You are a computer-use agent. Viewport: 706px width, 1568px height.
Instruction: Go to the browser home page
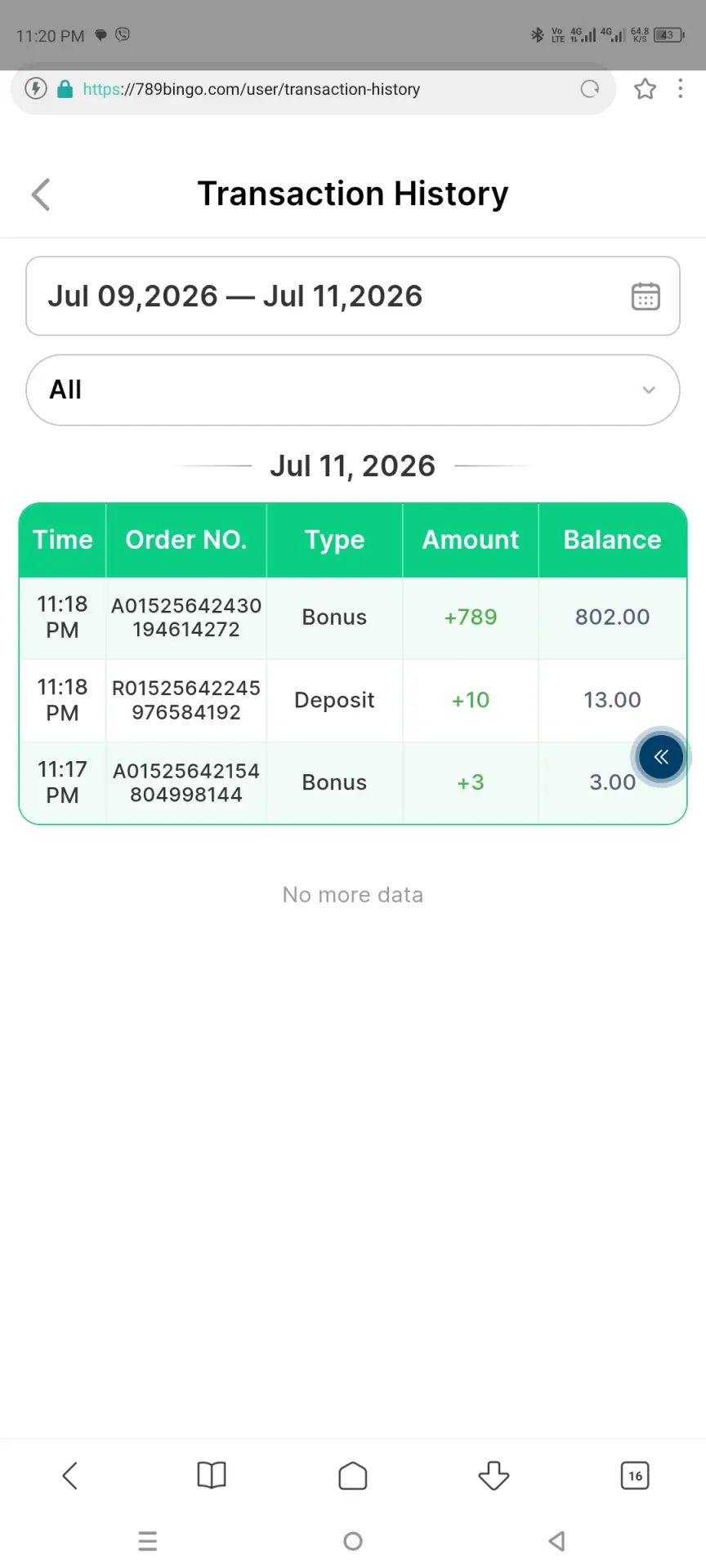click(353, 1476)
